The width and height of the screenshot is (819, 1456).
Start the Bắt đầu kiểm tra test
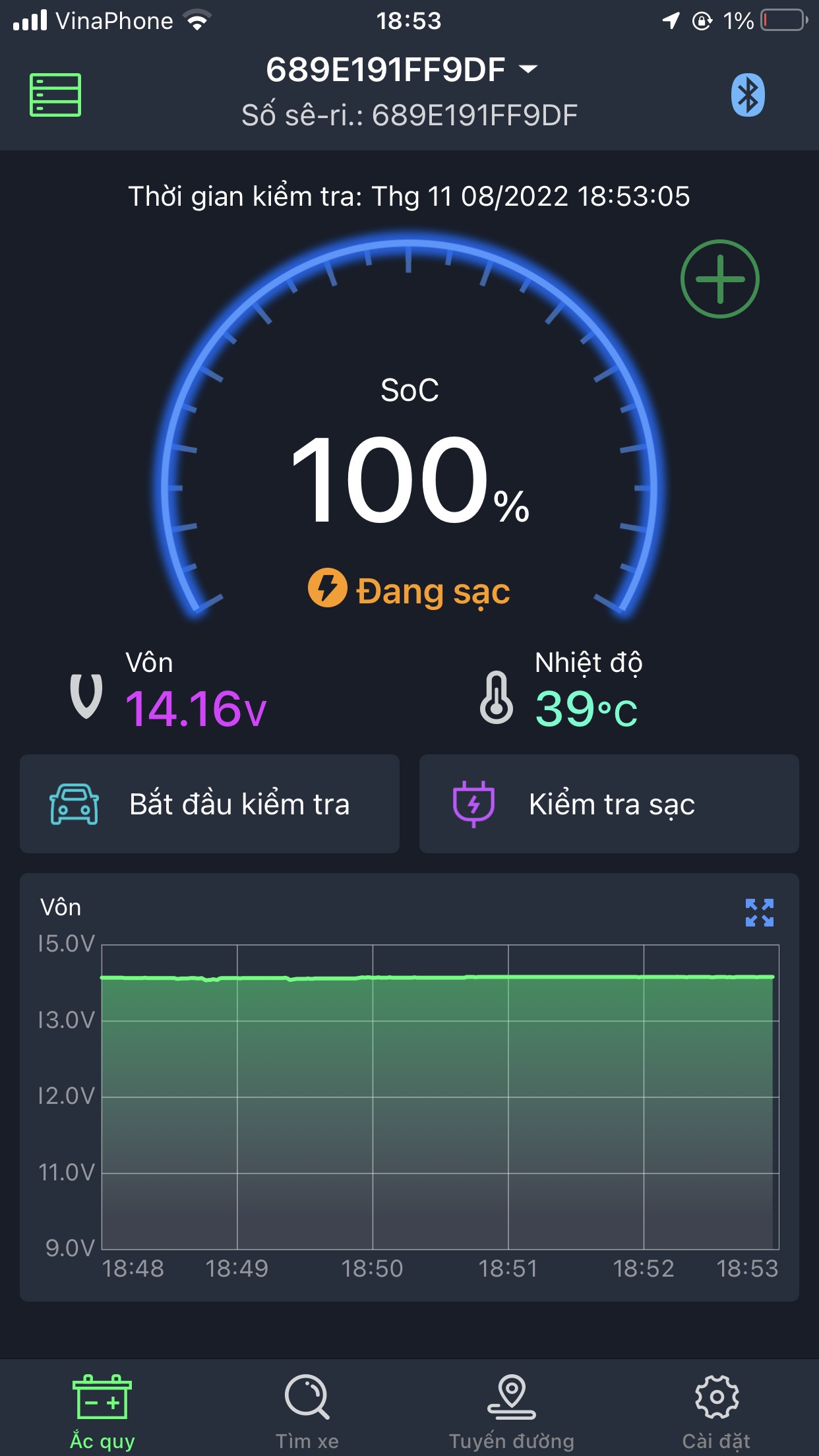tap(210, 804)
